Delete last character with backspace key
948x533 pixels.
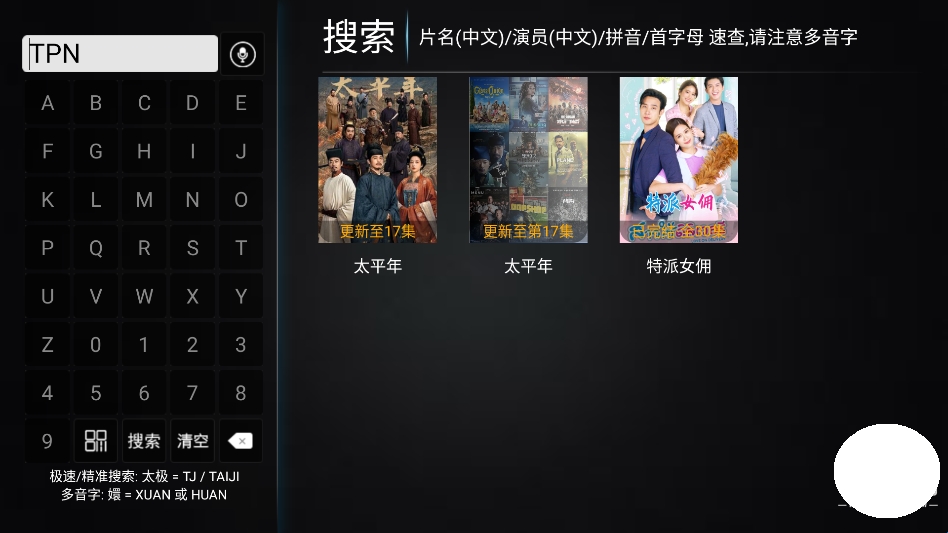tap(240, 441)
